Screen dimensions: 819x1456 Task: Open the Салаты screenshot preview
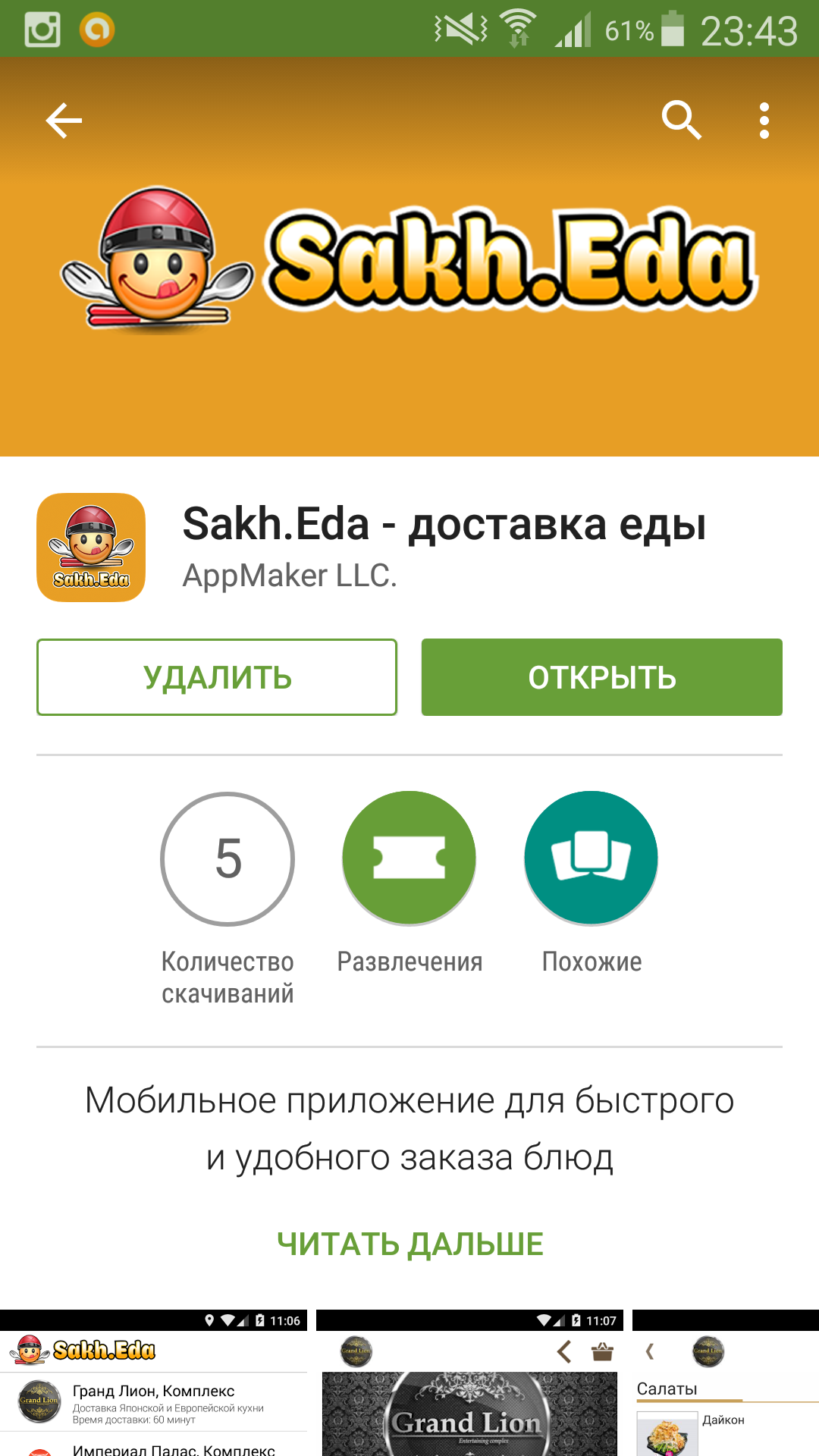click(x=725, y=1383)
